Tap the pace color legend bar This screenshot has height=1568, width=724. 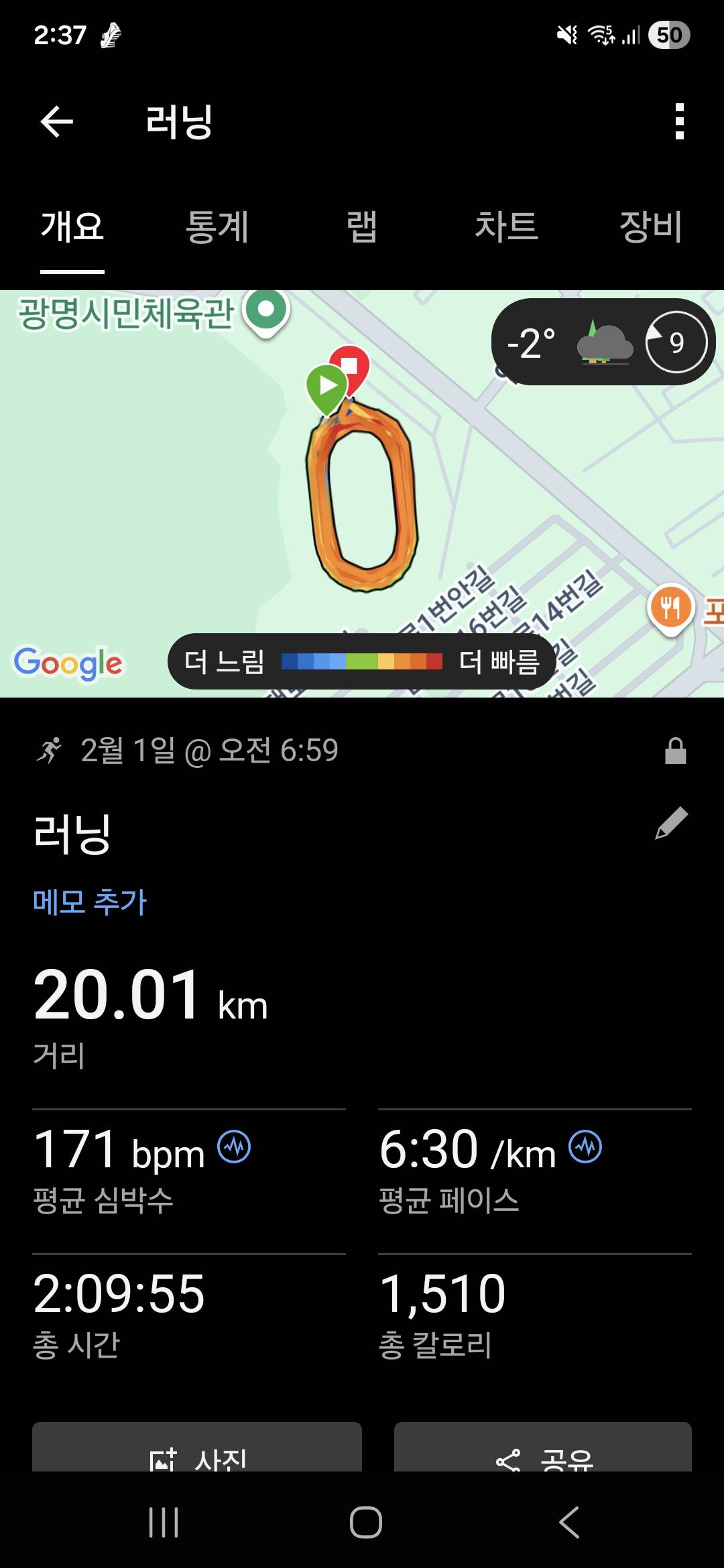(363, 661)
